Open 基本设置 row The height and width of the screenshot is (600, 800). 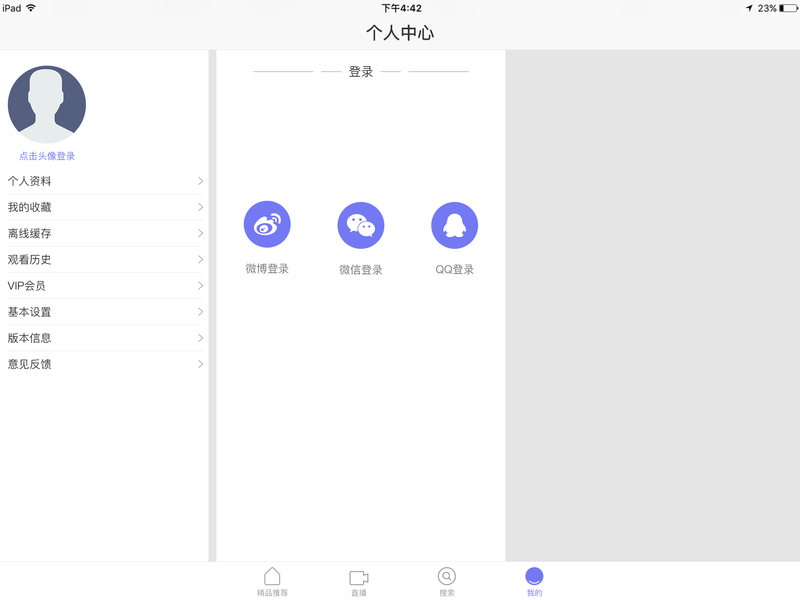point(105,312)
